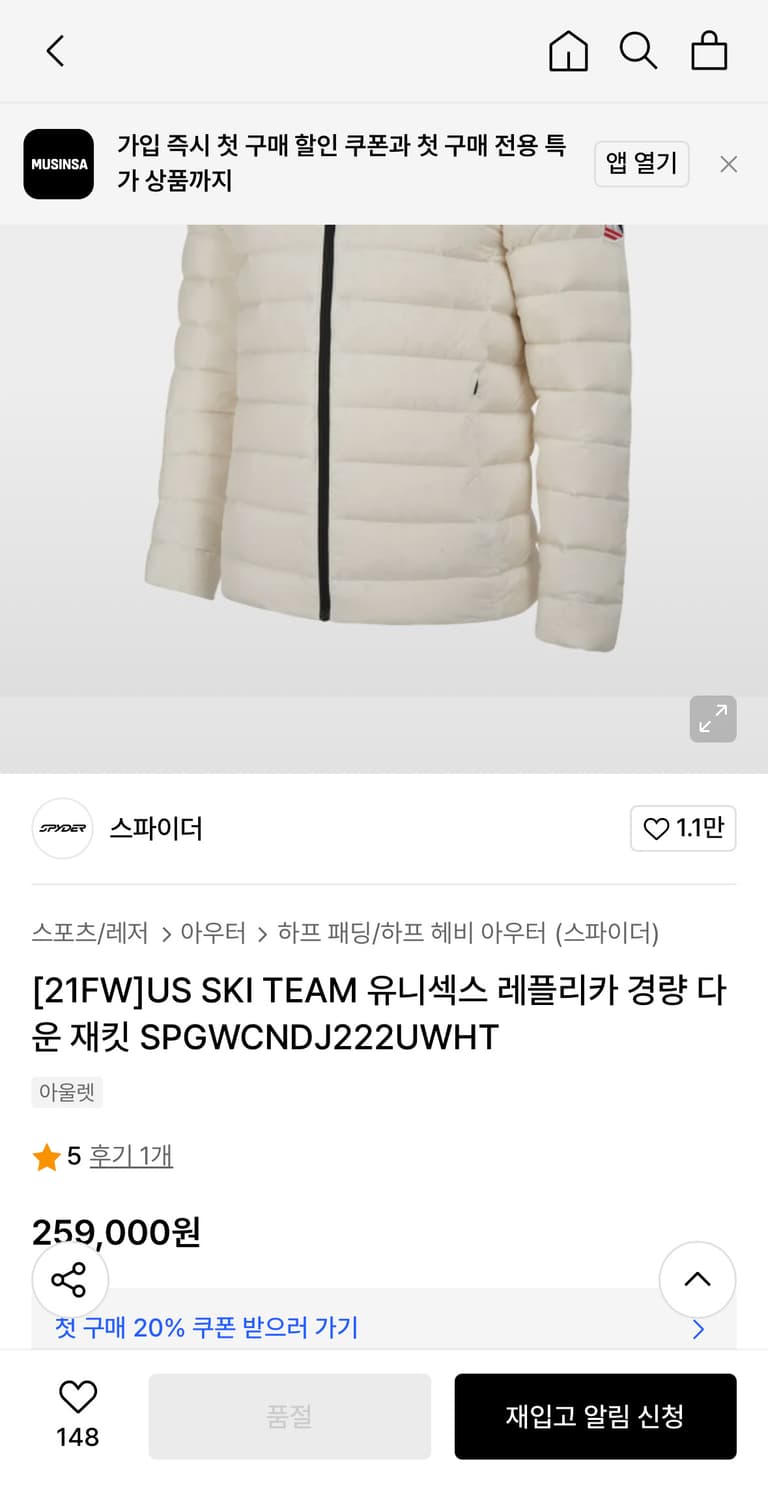Open the 스포츠/레저 category link
Screen dimensions: 768x1500
tap(89, 933)
